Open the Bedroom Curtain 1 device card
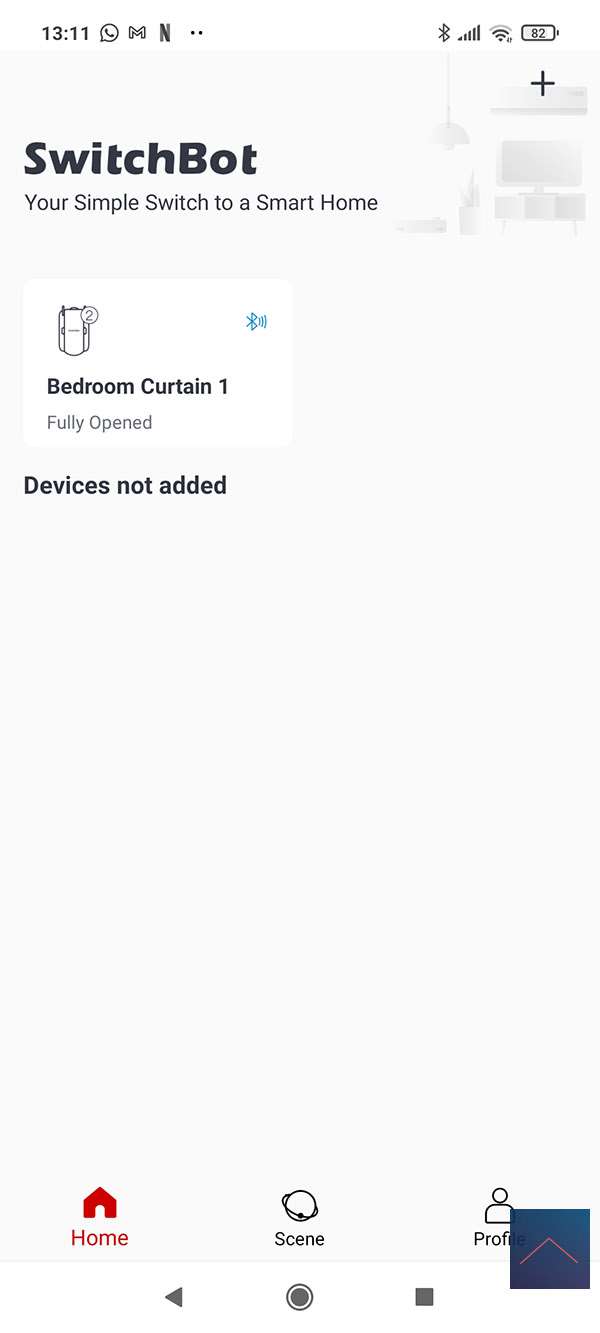Screen dimensions: 600x1333 pos(158,363)
